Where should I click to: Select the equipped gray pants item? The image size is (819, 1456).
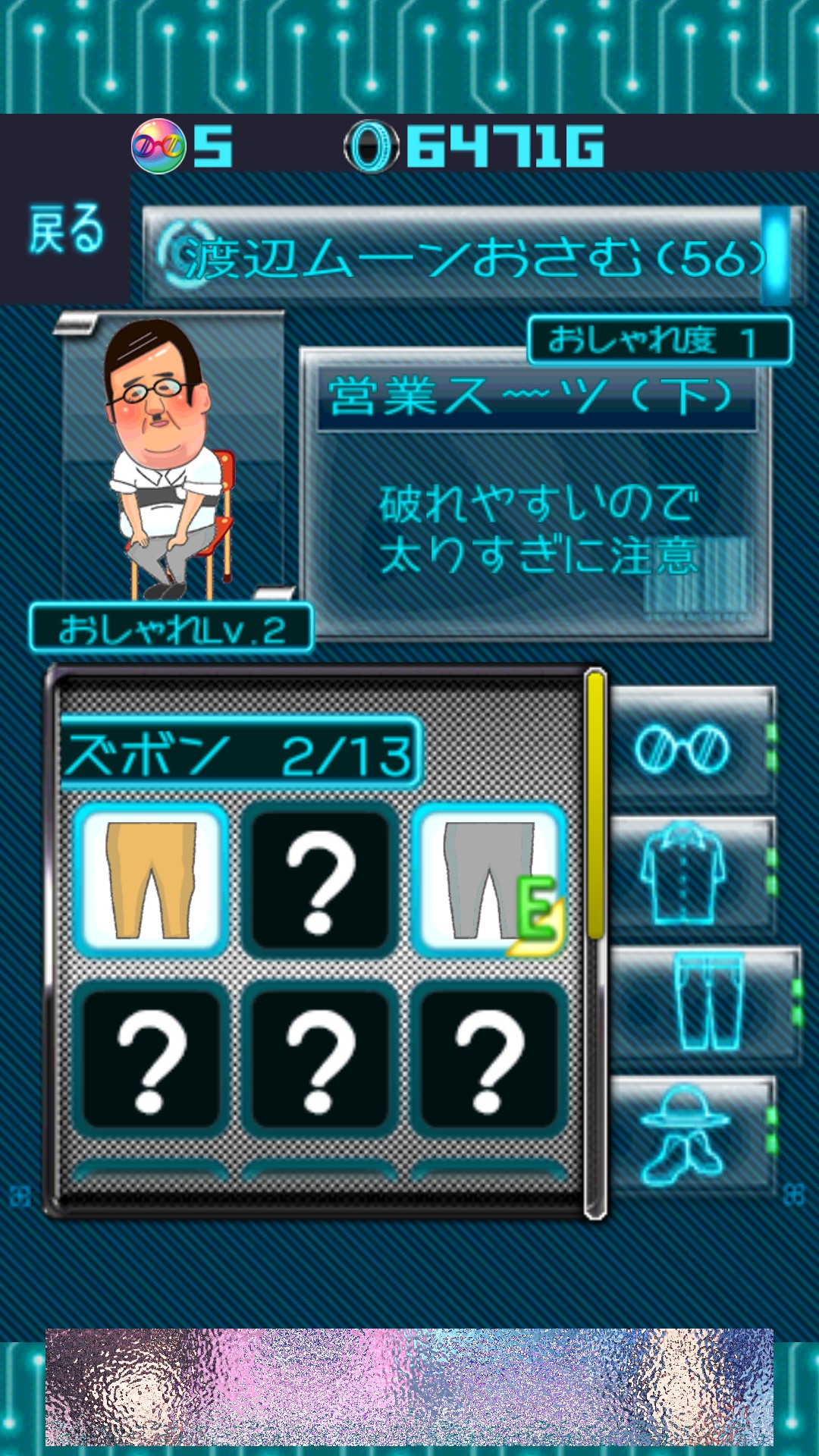pos(488,880)
